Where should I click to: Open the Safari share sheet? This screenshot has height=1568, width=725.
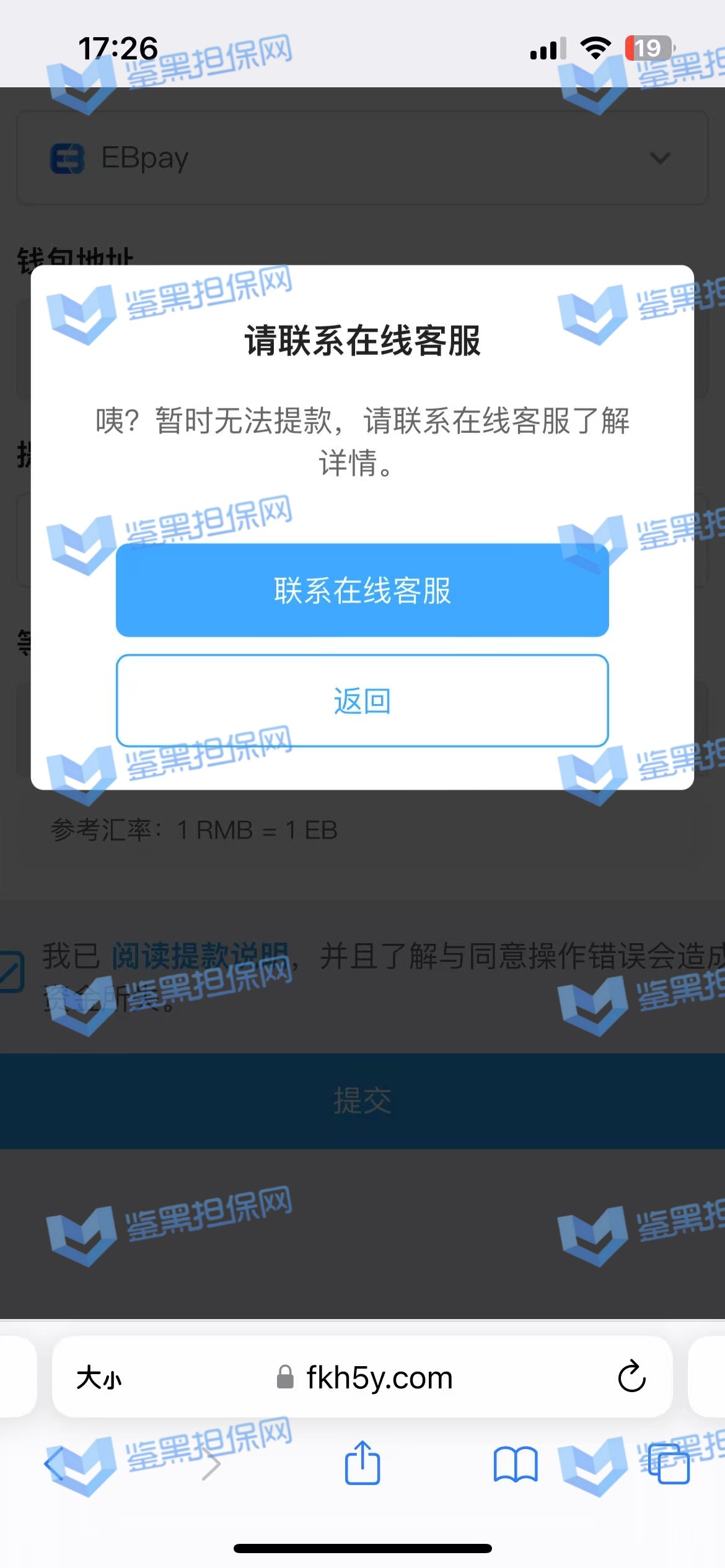(x=362, y=1463)
